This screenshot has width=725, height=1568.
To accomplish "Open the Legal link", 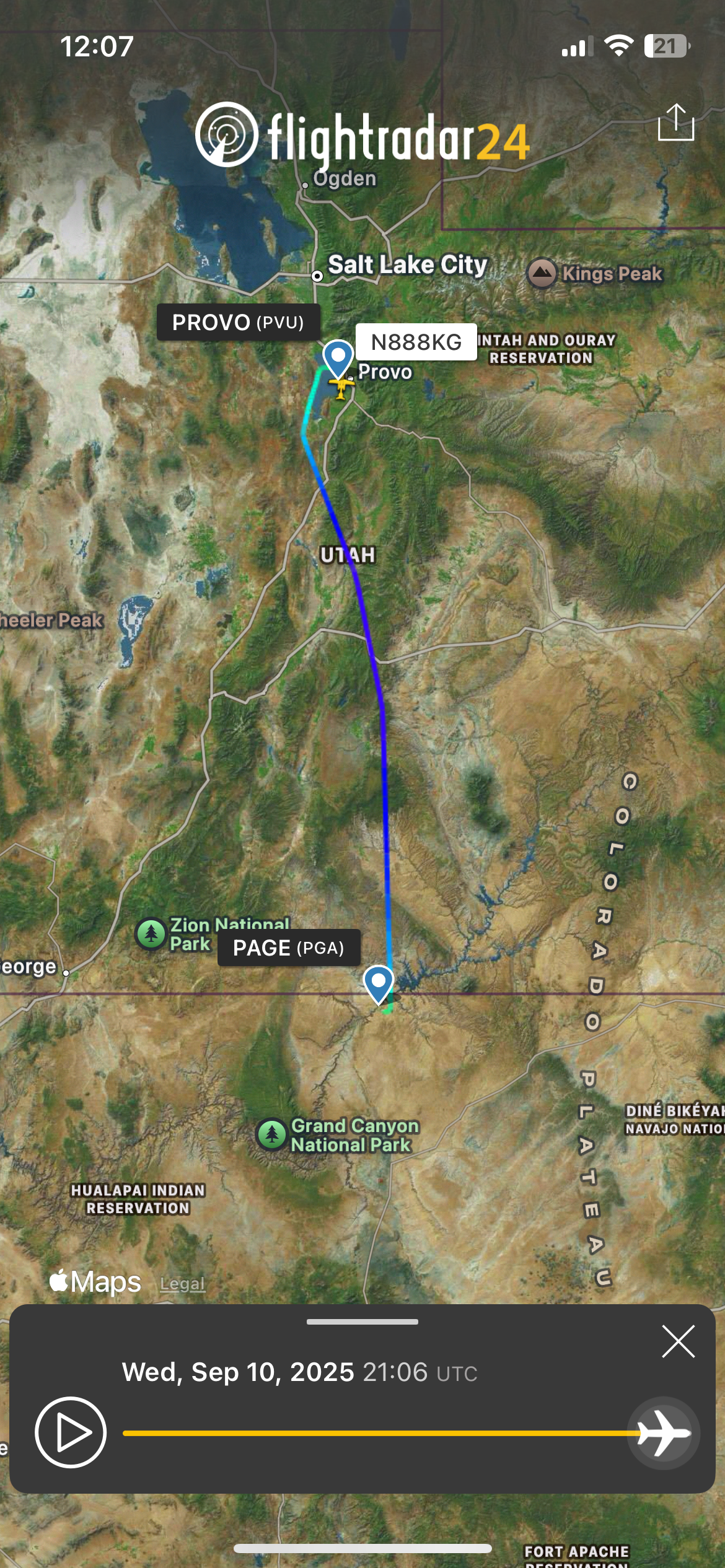I will click(x=182, y=1284).
